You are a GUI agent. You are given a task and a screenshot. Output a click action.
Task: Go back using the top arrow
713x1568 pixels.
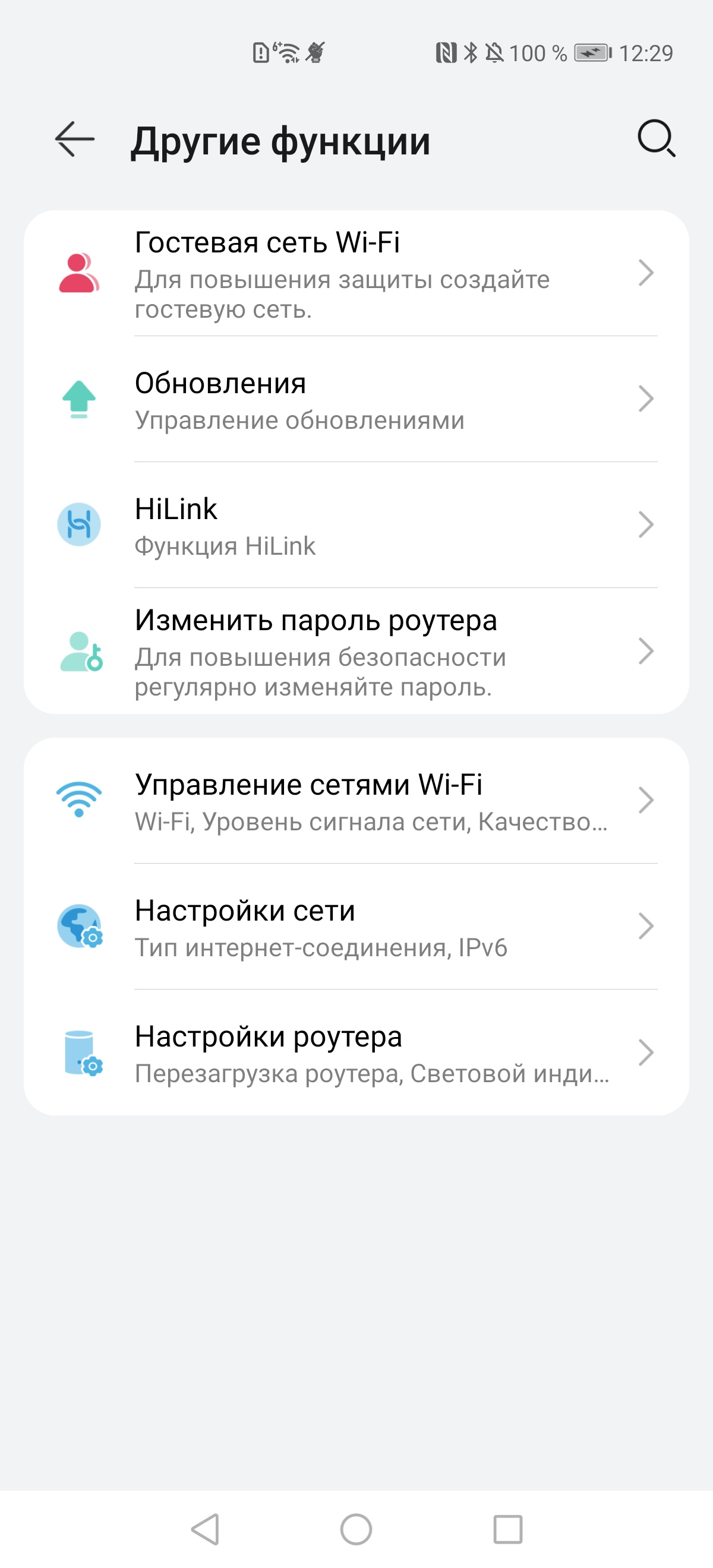pyautogui.click(x=75, y=140)
